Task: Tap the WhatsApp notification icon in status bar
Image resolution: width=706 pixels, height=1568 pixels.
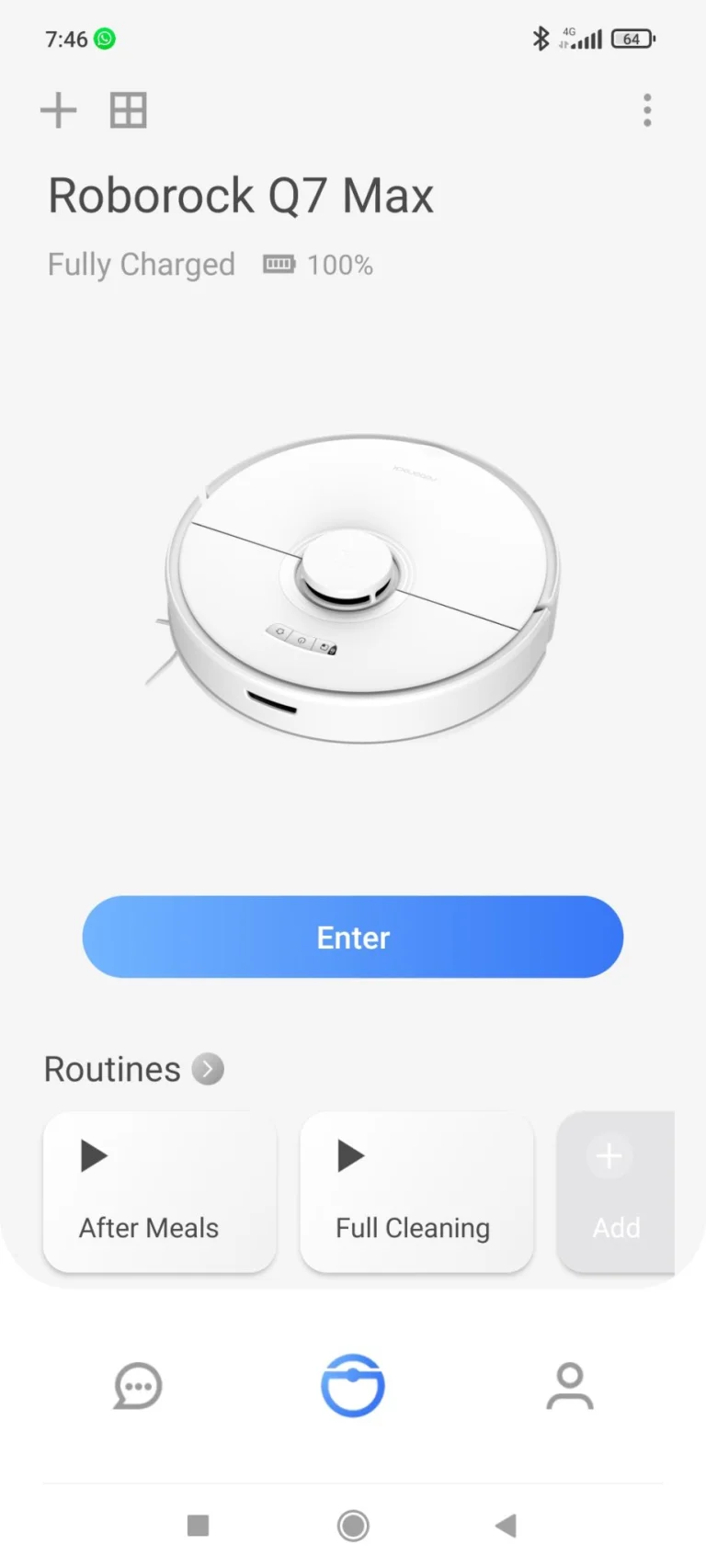Action: 104,40
